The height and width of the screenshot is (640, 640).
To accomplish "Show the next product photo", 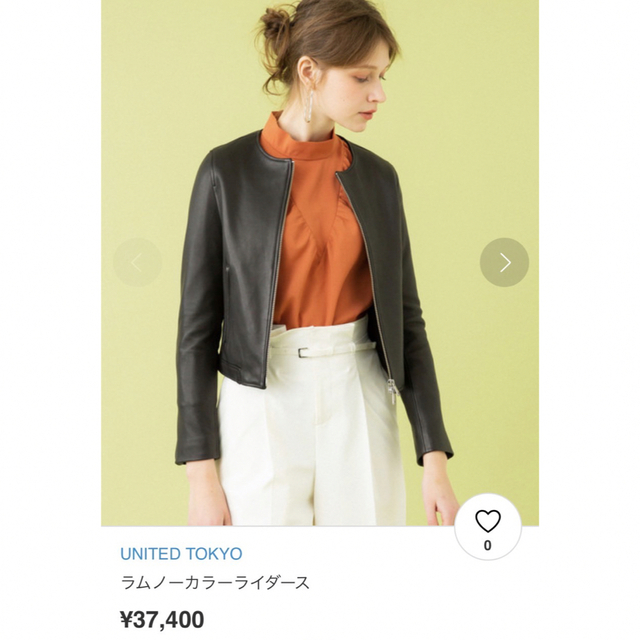I will [504, 263].
